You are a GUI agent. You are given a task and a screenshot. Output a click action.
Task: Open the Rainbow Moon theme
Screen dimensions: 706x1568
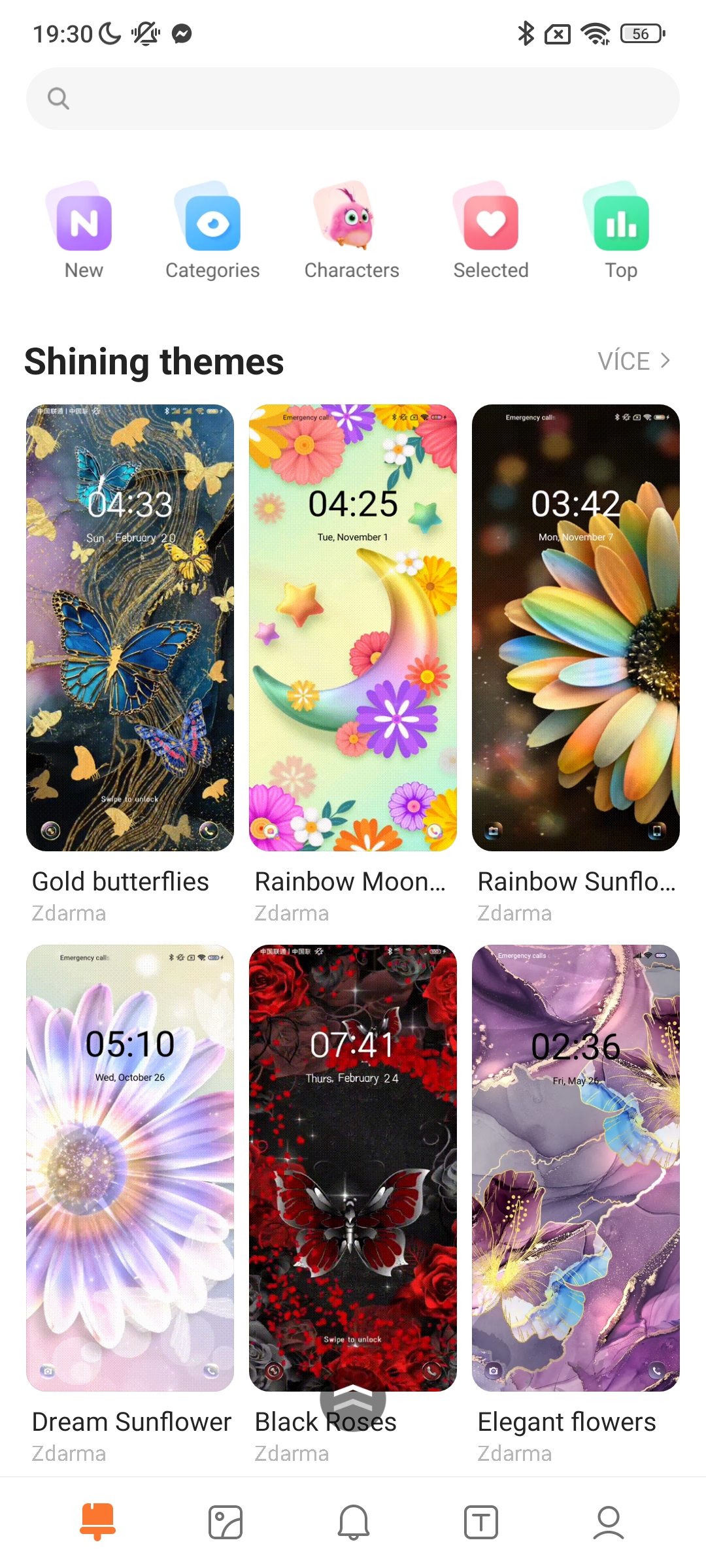pos(353,628)
